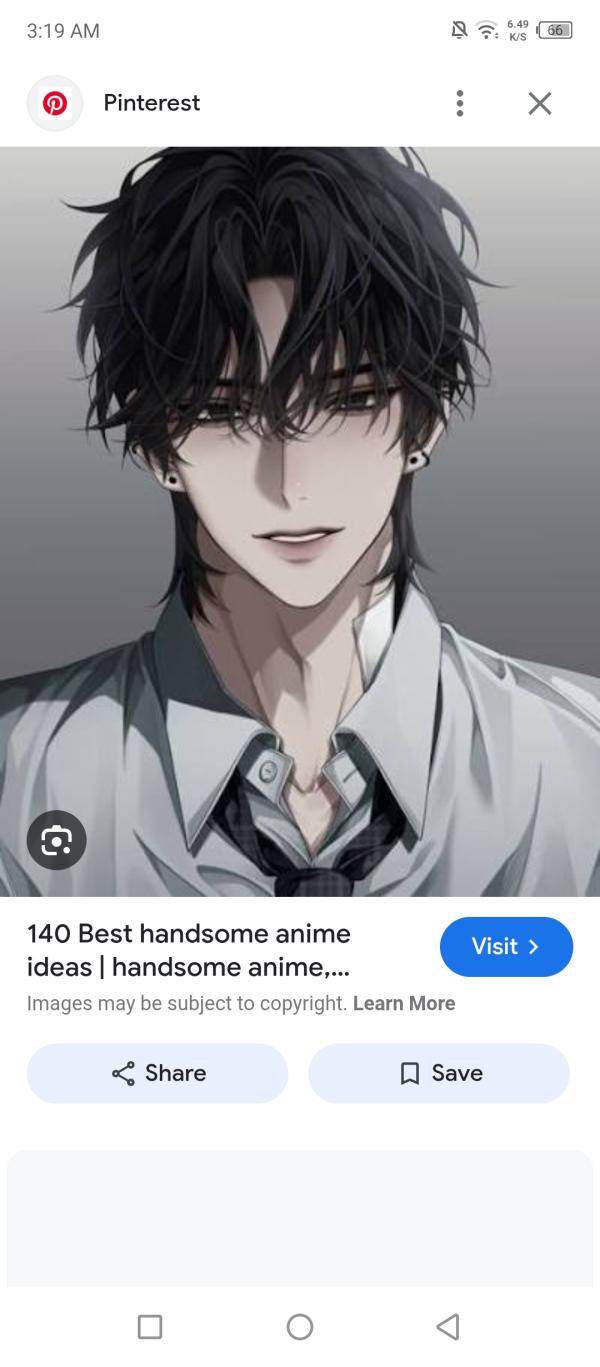Viewport: 600px width, 1367px height.
Task: Open recent apps from navigation bar
Action: click(x=150, y=1326)
